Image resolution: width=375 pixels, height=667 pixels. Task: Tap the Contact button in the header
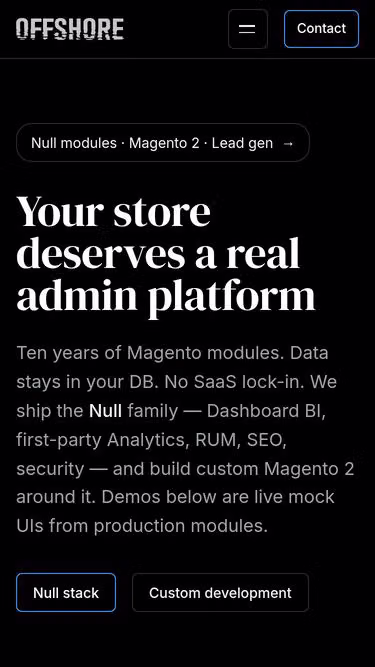(321, 29)
